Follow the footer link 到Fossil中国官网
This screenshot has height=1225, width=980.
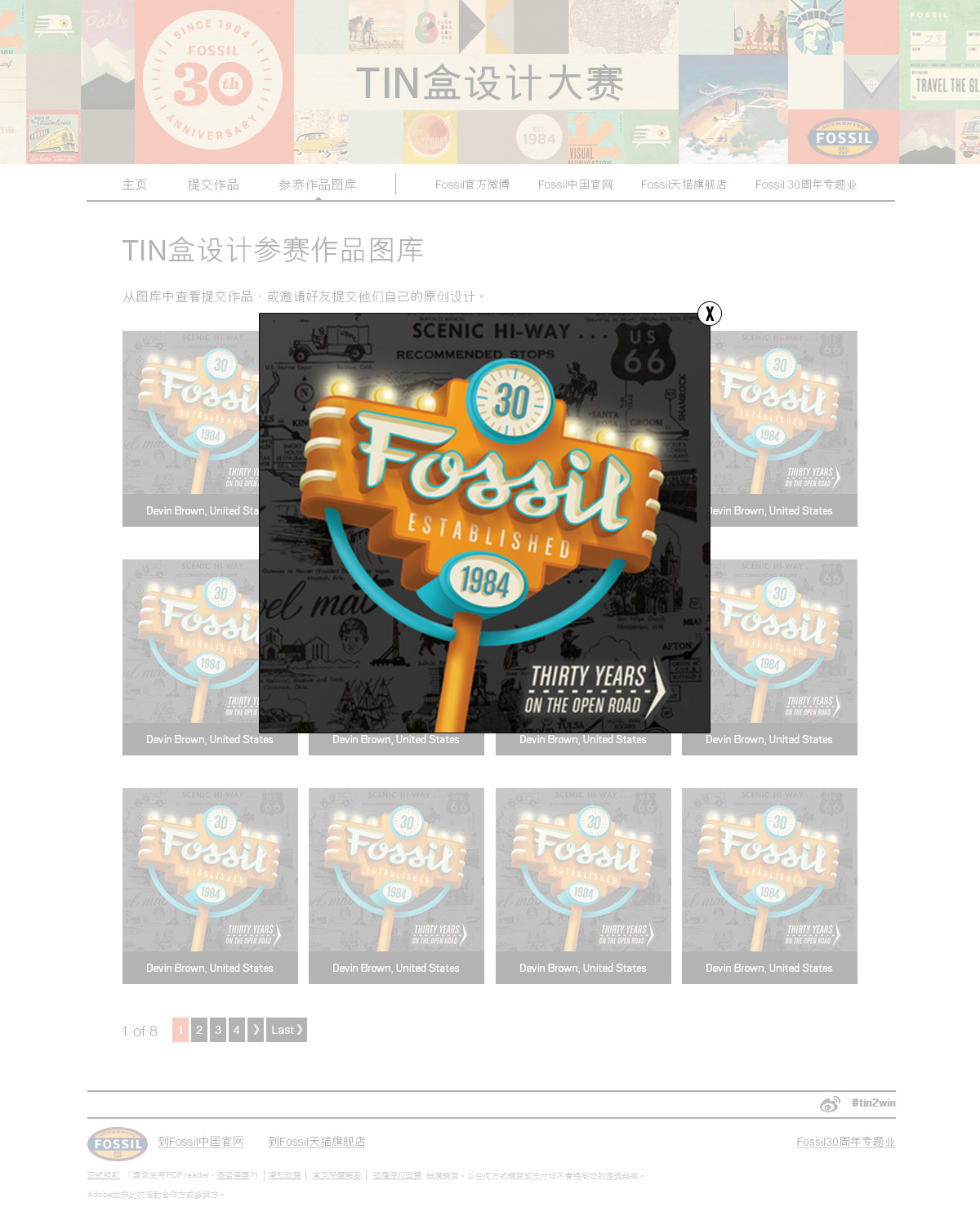pyautogui.click(x=201, y=1142)
